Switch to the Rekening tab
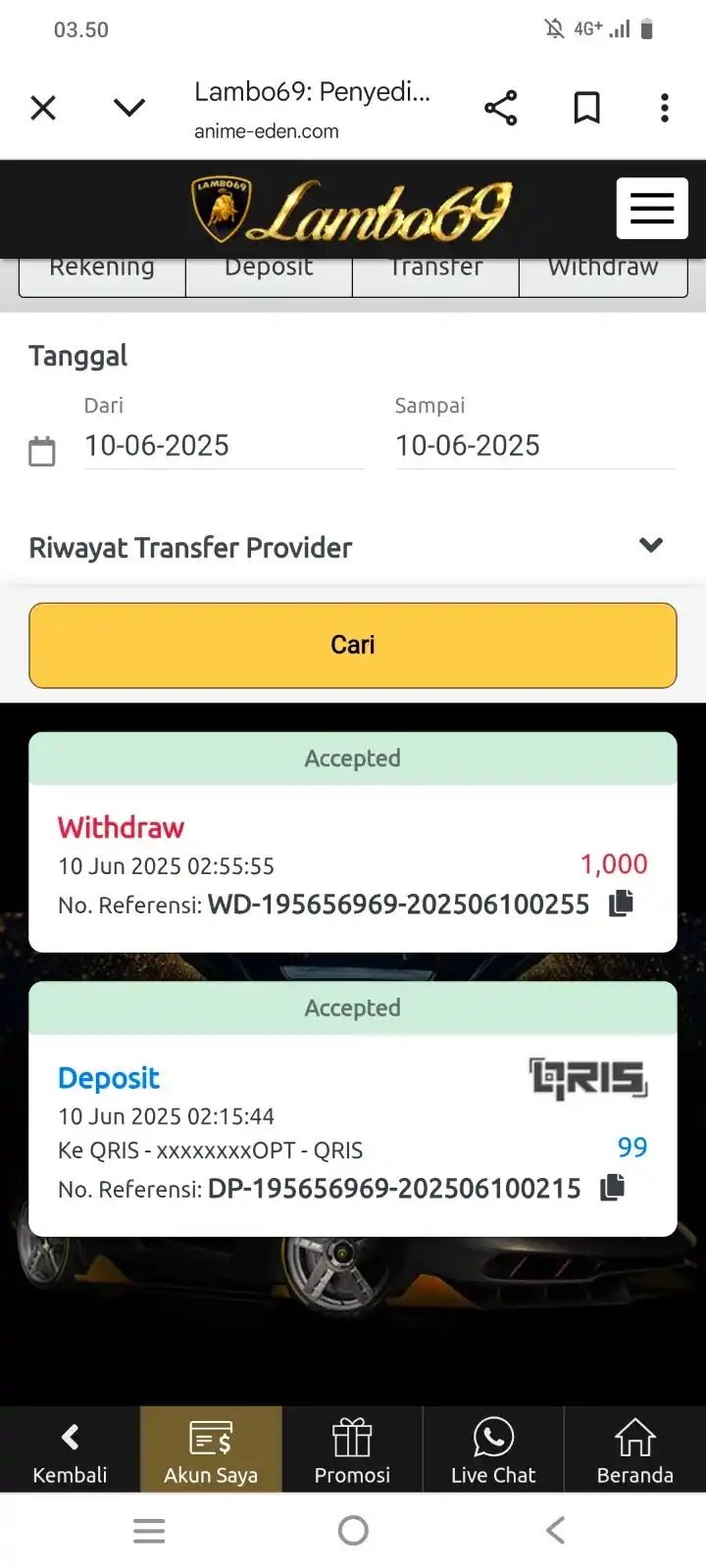 click(102, 272)
